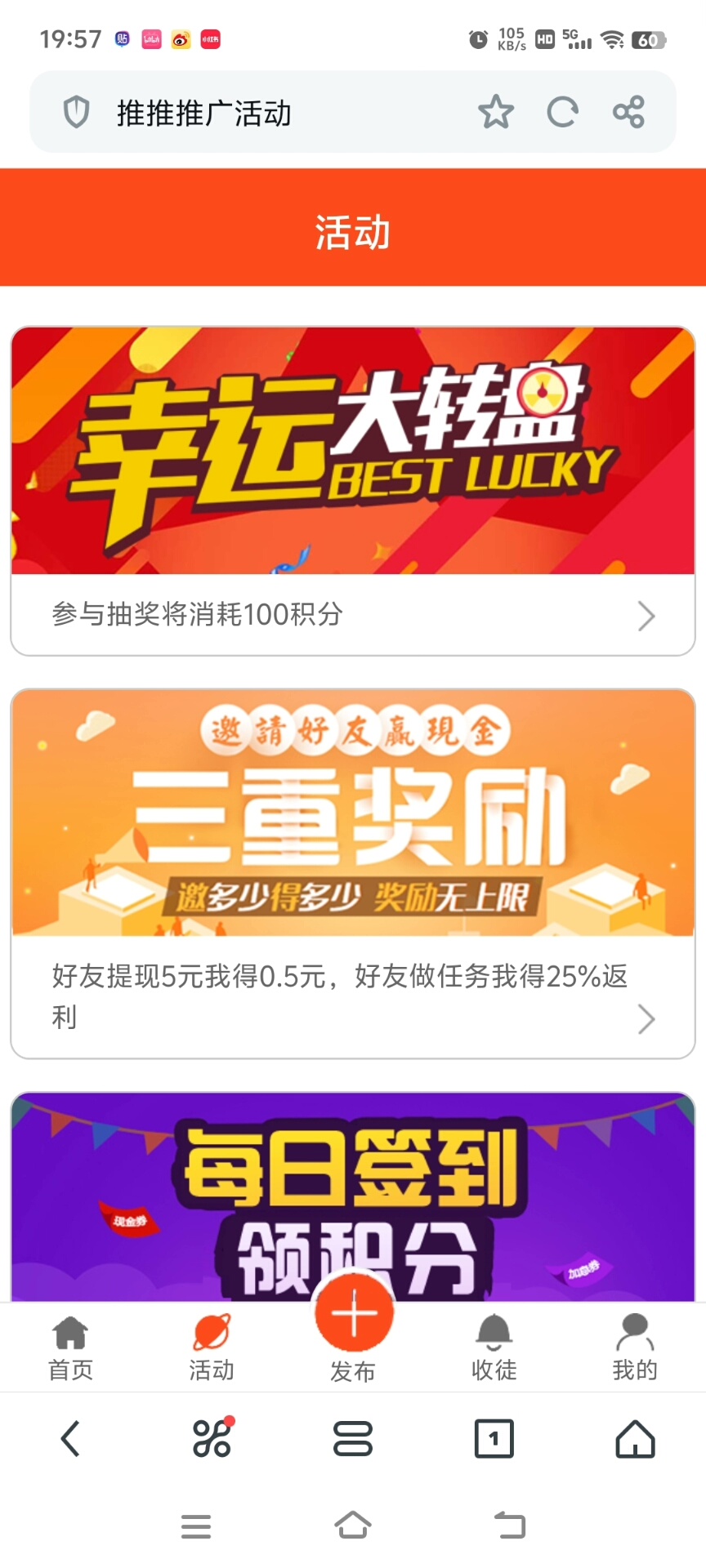Open the 幸运大转盘 lucky wheel banner
Viewport: 706px width, 1568px height.
353,451
